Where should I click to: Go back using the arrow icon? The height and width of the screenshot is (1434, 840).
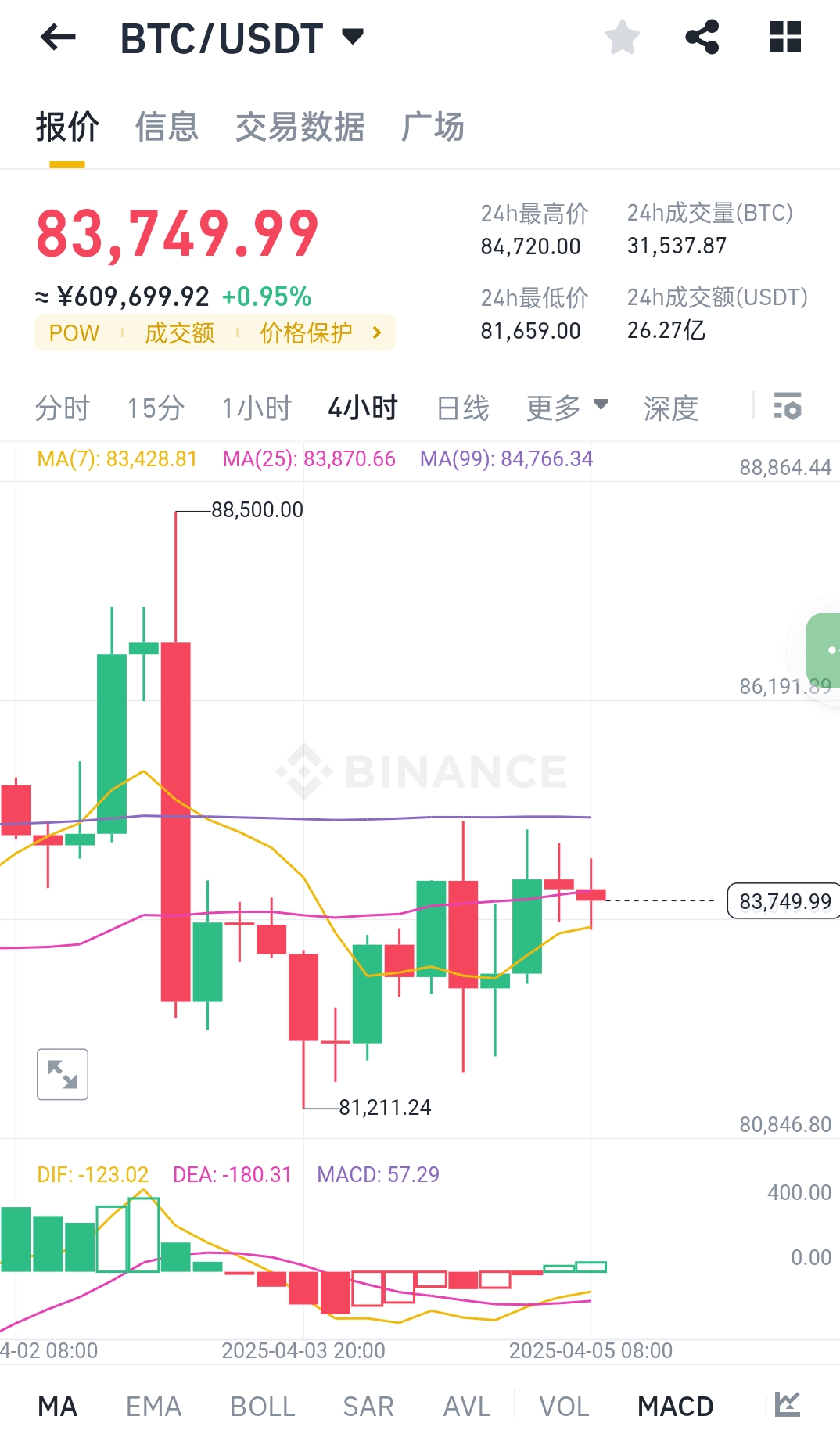(x=57, y=37)
